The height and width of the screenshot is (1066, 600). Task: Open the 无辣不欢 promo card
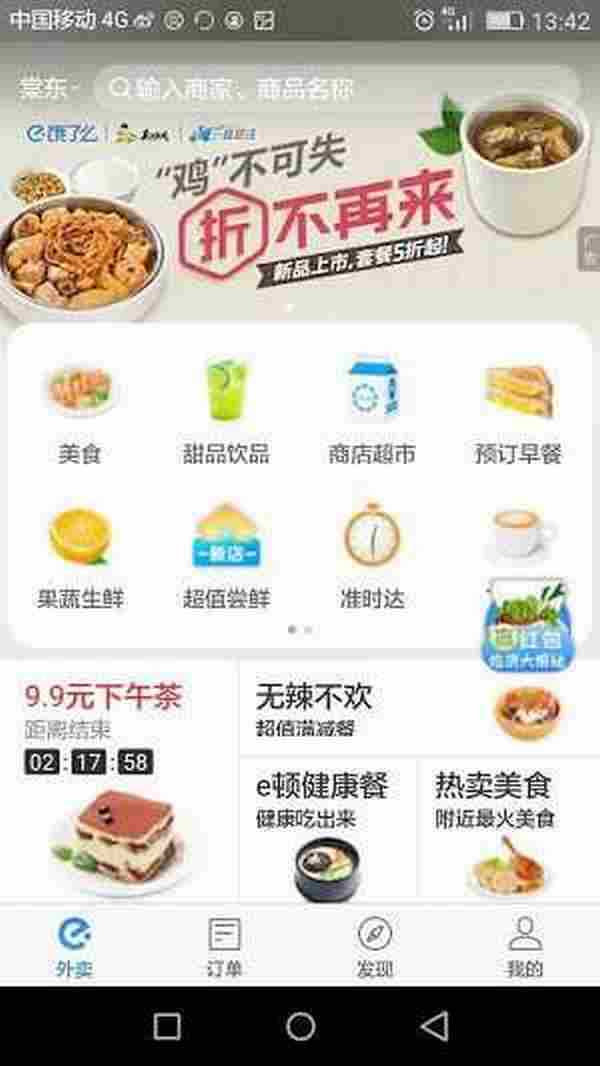point(418,708)
